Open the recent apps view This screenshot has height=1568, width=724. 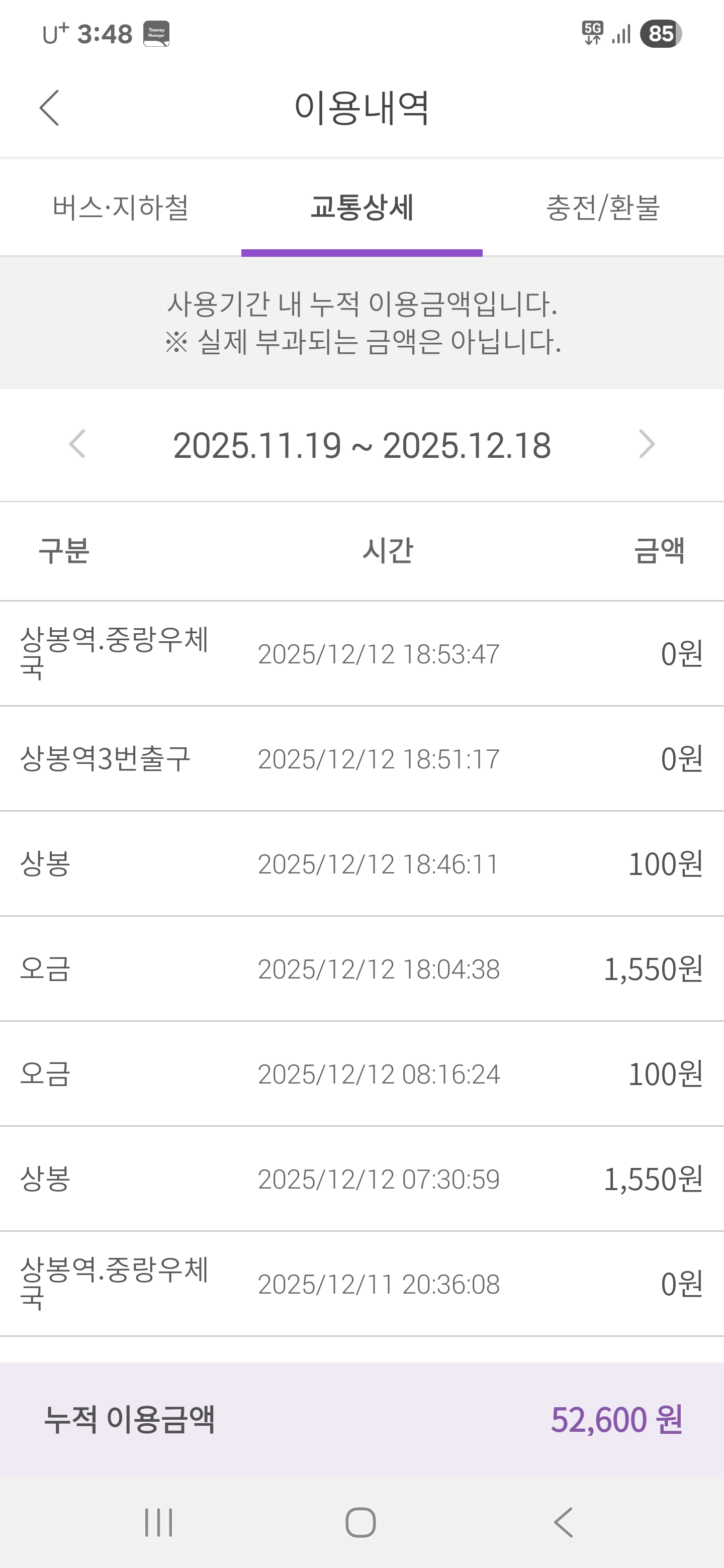[159, 1522]
